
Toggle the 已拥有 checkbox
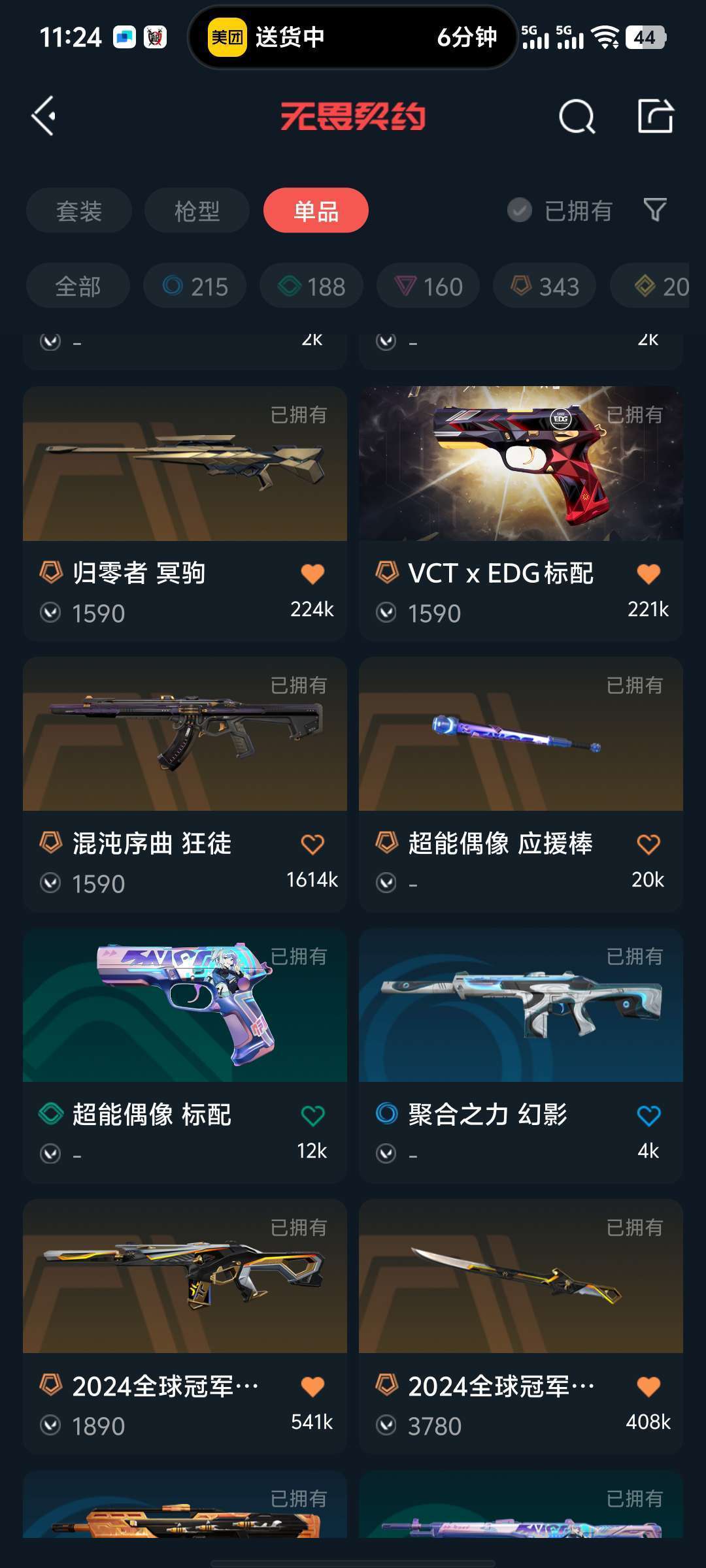pos(520,210)
